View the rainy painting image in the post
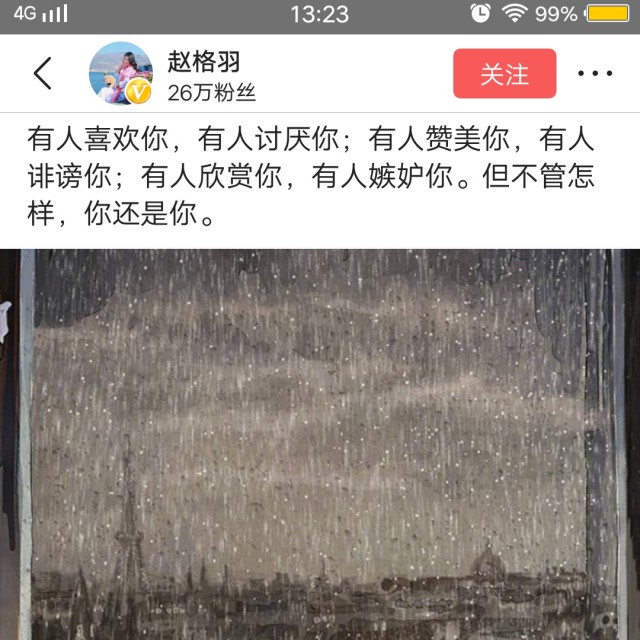640x640 pixels. pos(320,445)
